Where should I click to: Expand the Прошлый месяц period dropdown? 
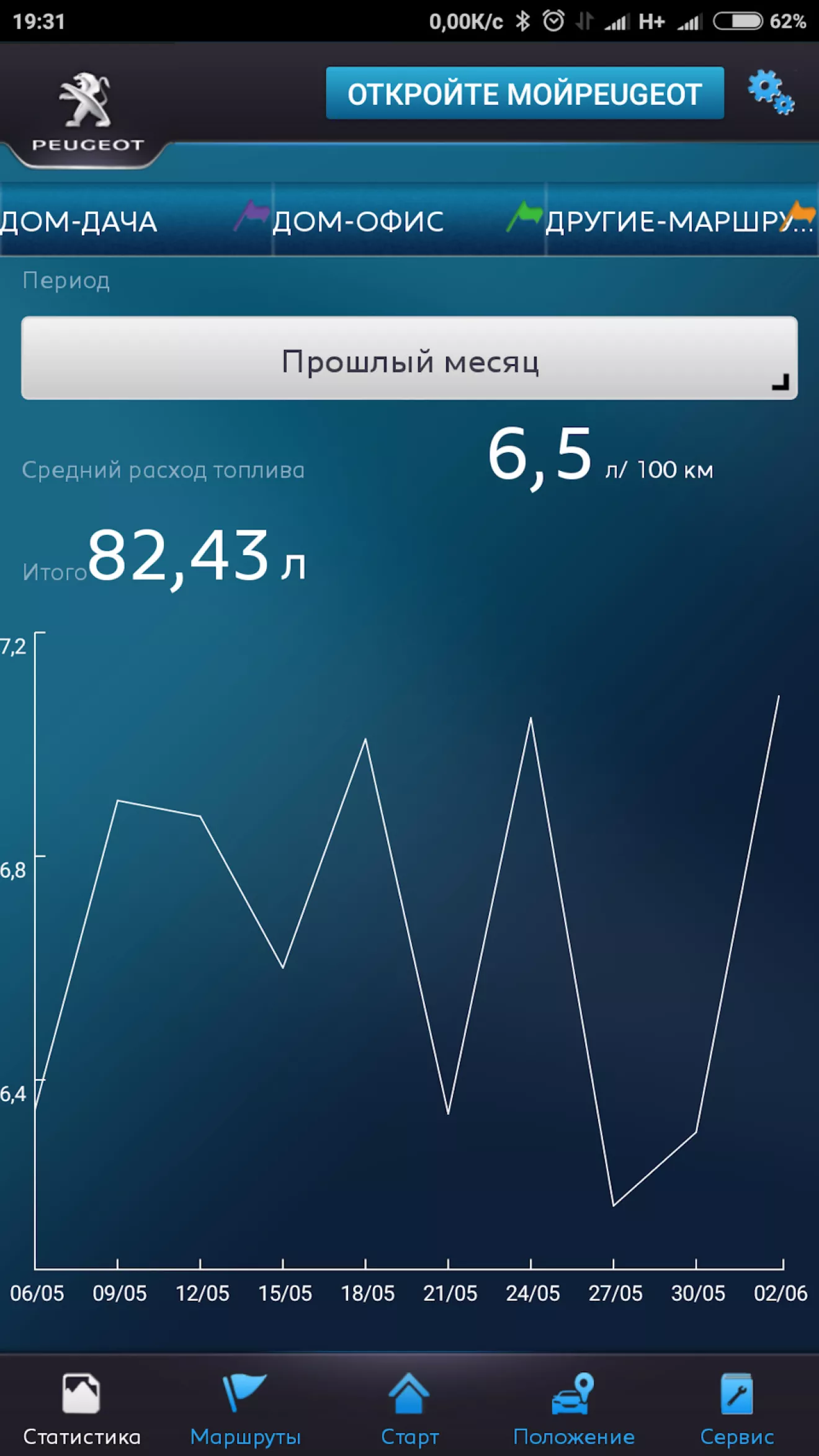click(x=409, y=359)
